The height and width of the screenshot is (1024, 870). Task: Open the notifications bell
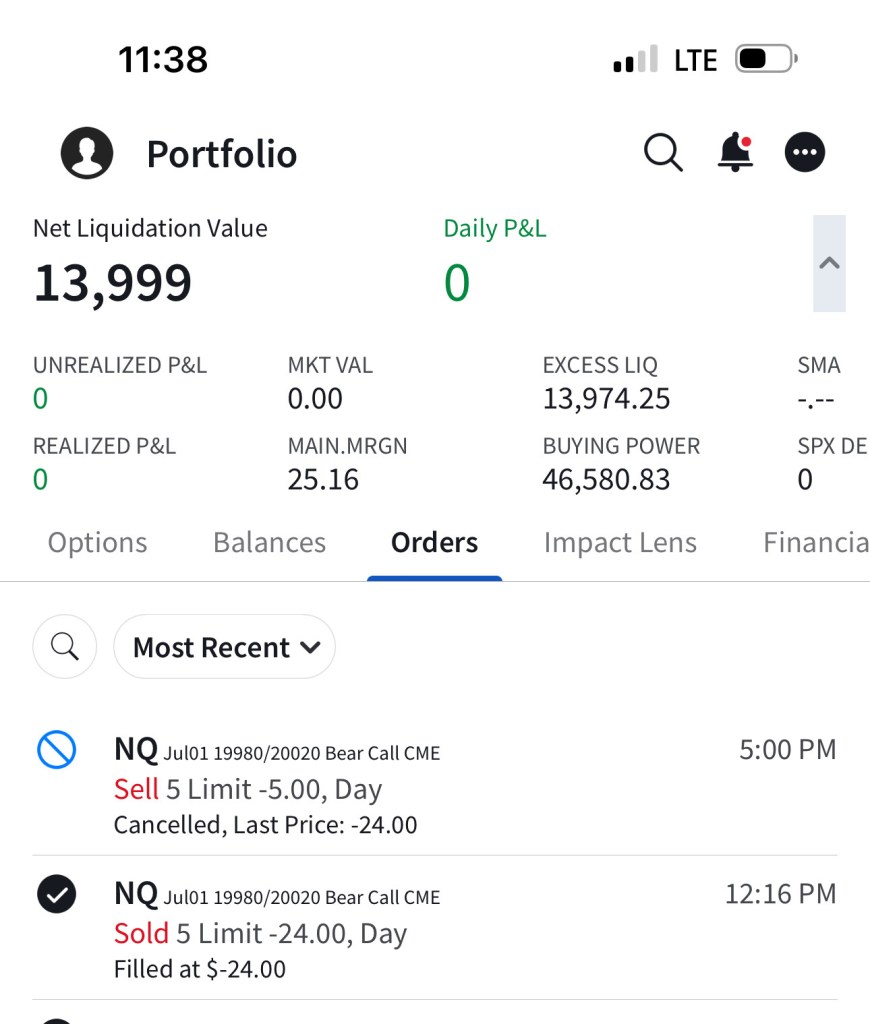click(735, 153)
